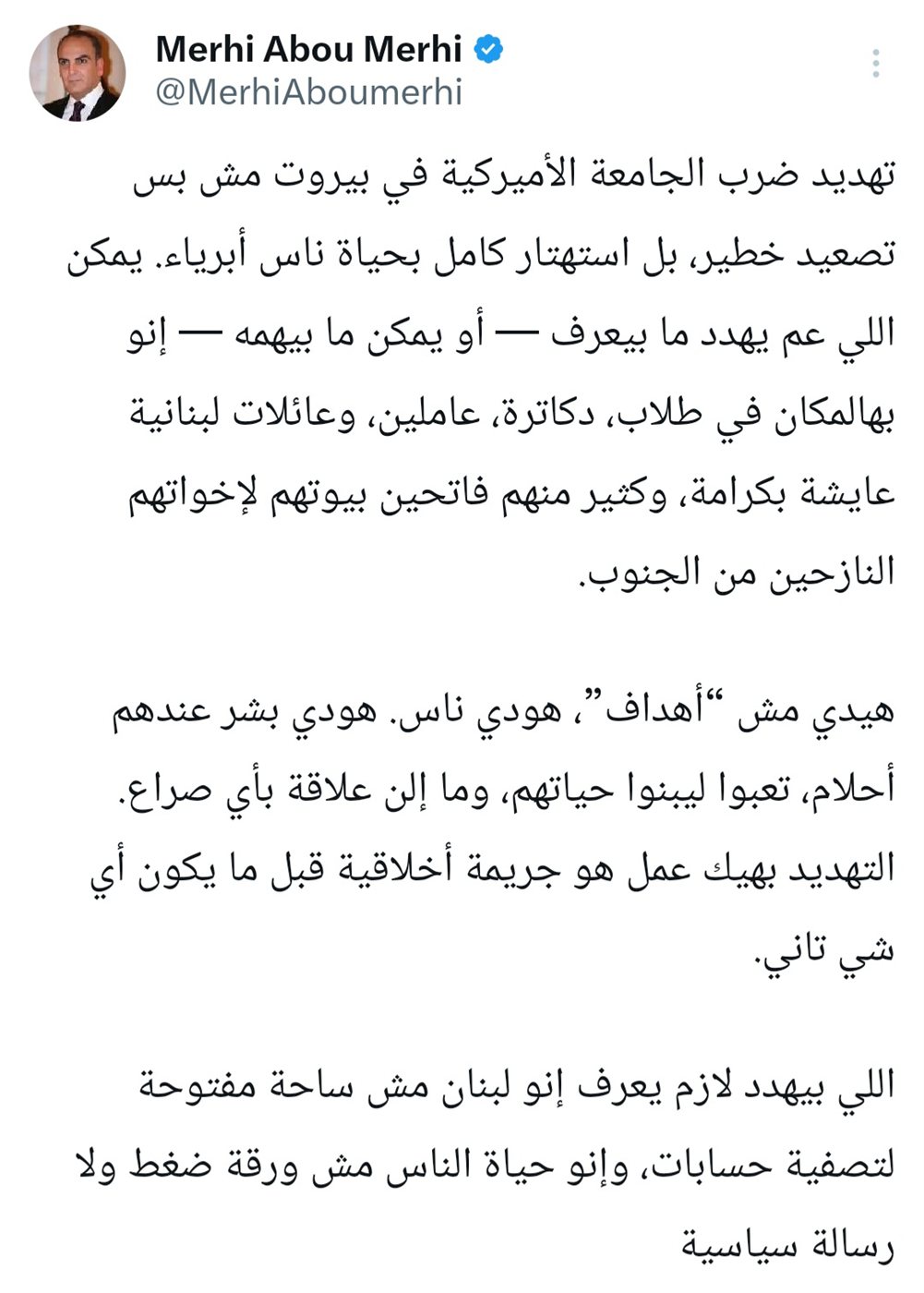View the @MerhiAboumerhi profile handle

pos(307,93)
